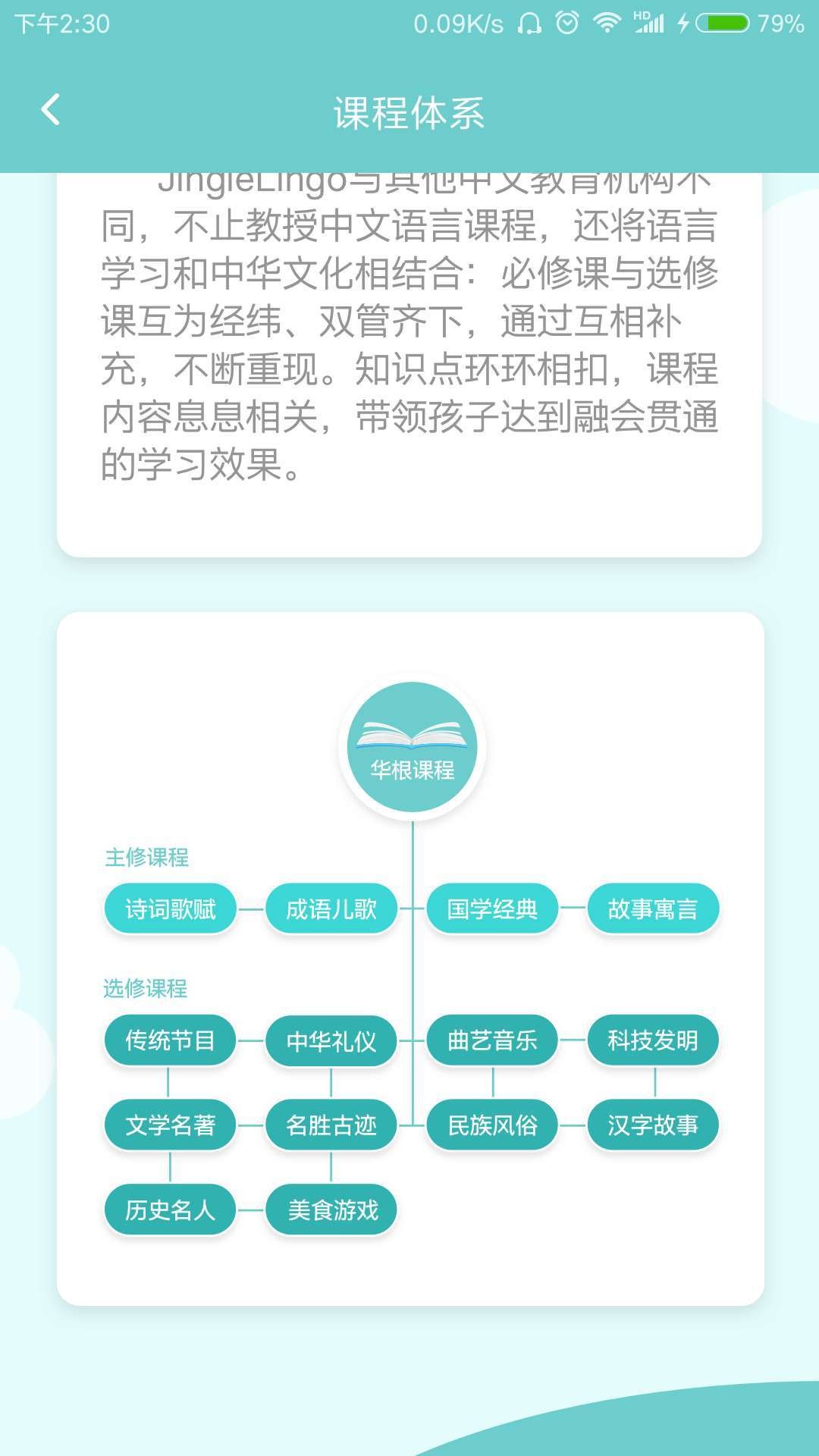
Task: Tap the 汉字故事 elective
Action: (653, 1125)
